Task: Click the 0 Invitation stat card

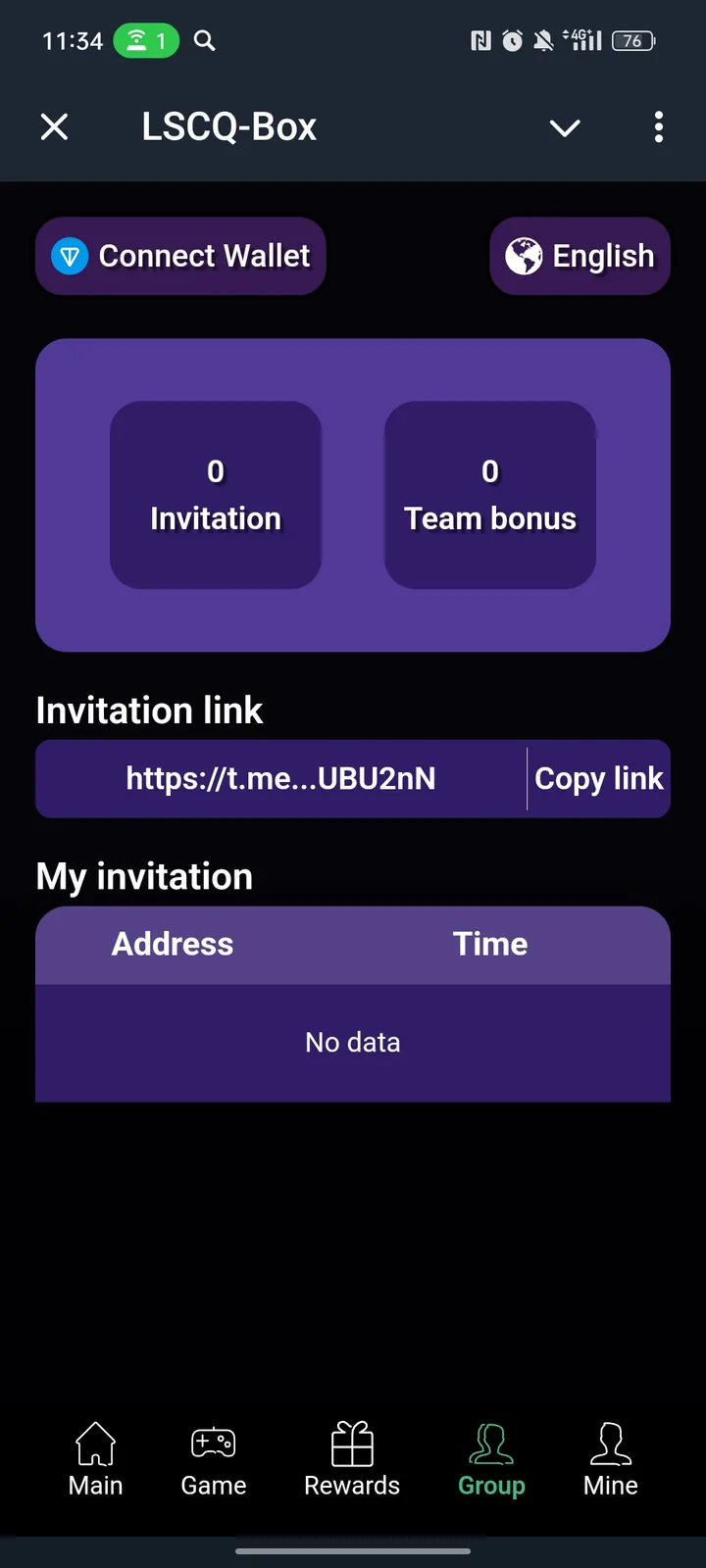Action: (216, 495)
